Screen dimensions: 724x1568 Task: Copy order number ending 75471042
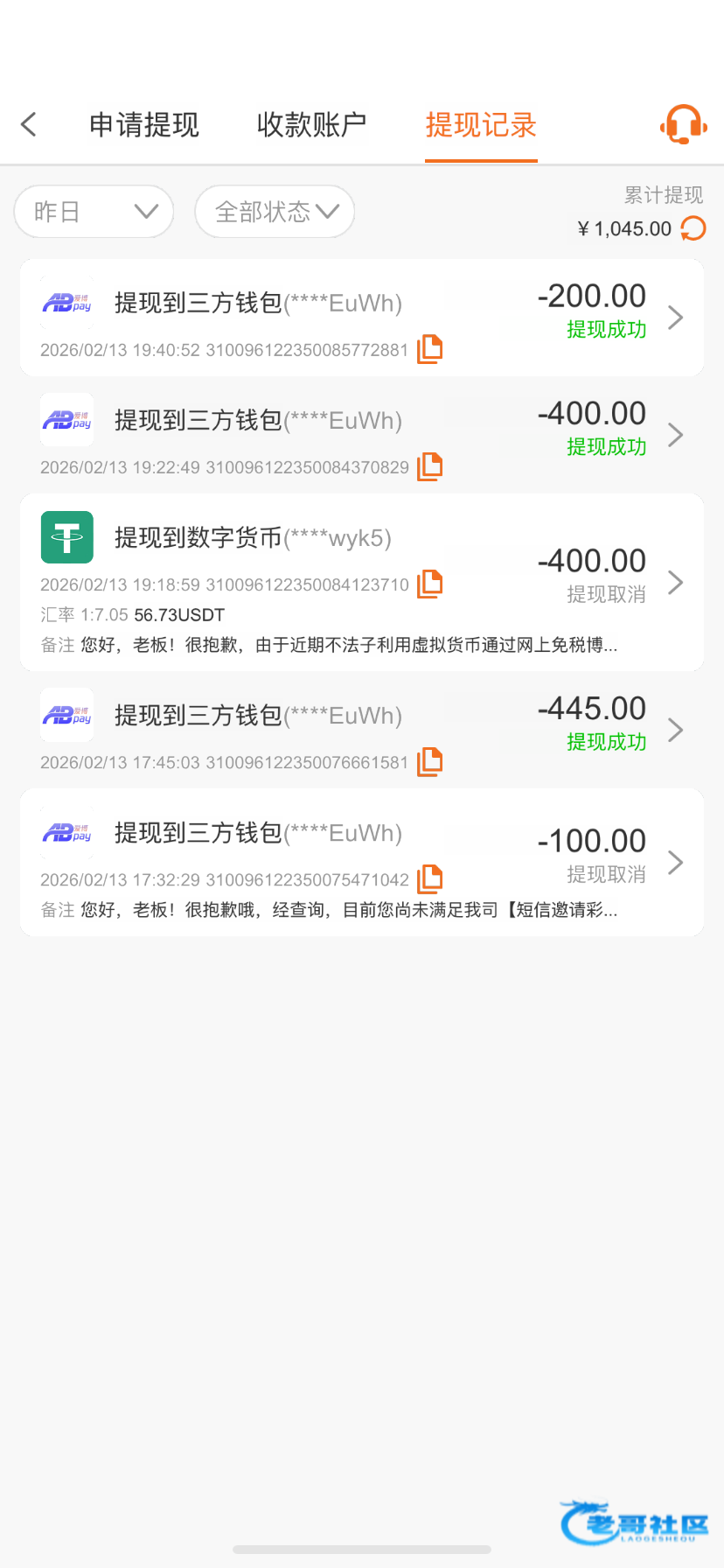pos(429,878)
